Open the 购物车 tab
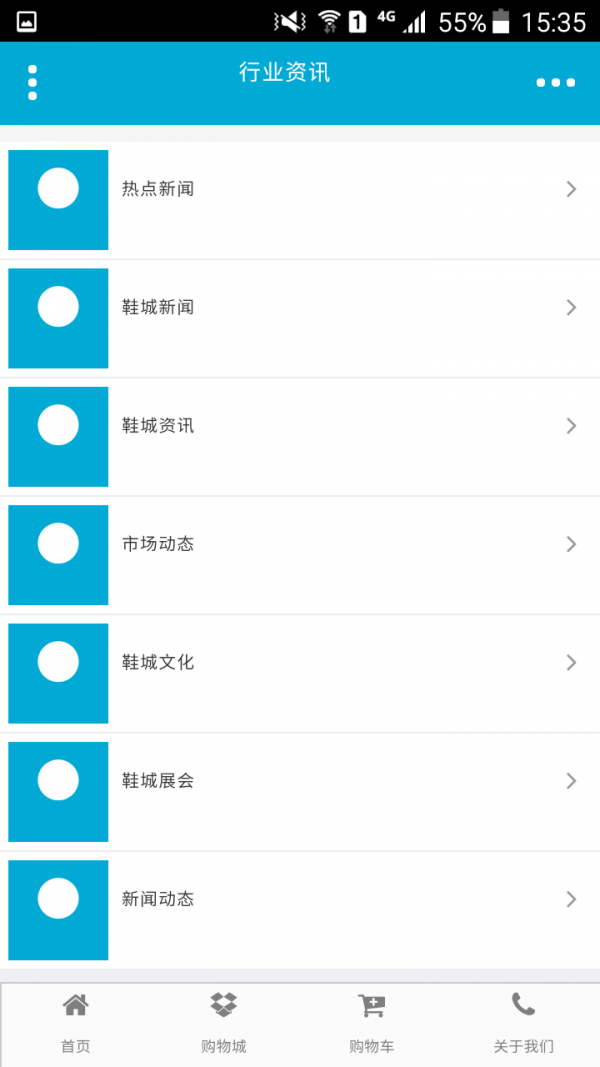Image resolution: width=600 pixels, height=1067 pixels. (371, 1024)
